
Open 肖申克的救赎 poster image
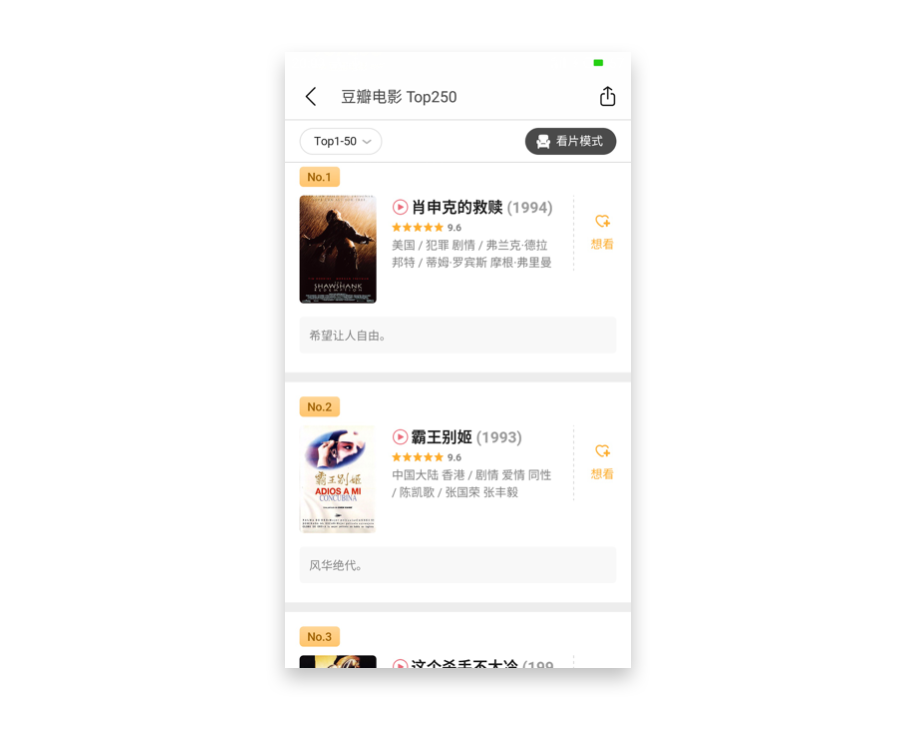point(338,249)
